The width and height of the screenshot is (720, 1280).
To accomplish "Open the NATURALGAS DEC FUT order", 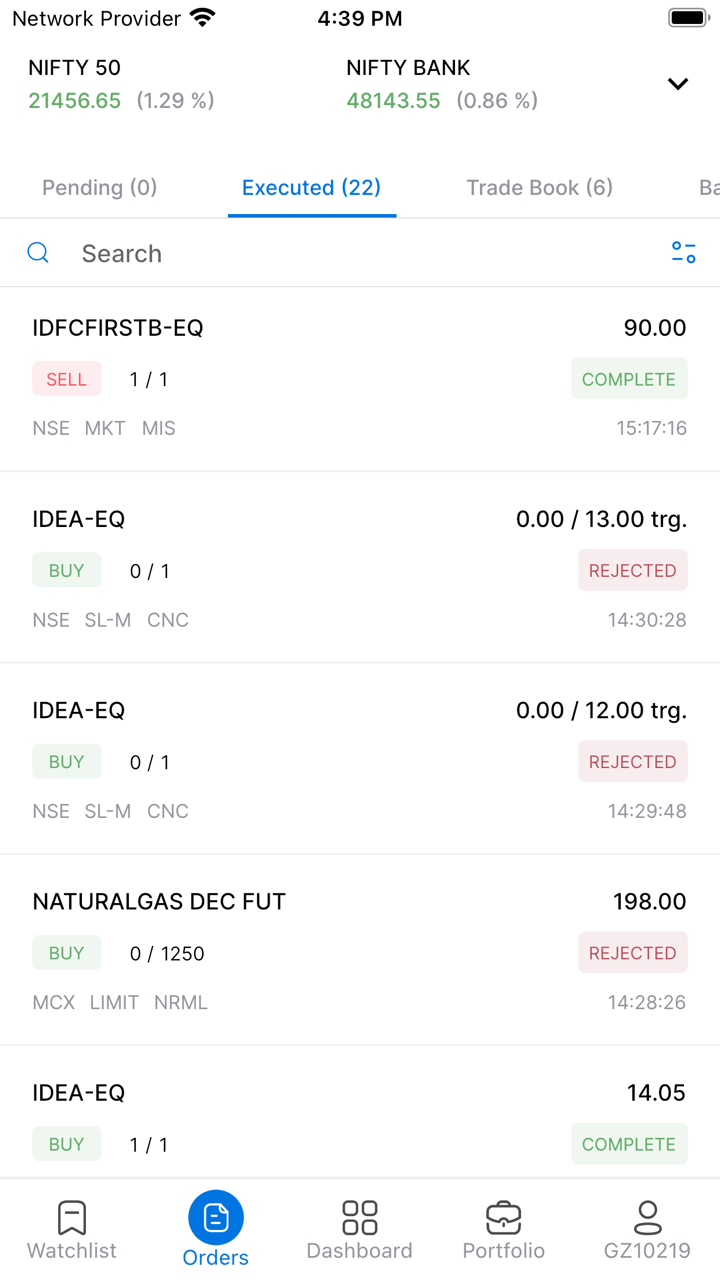I will 360,950.
